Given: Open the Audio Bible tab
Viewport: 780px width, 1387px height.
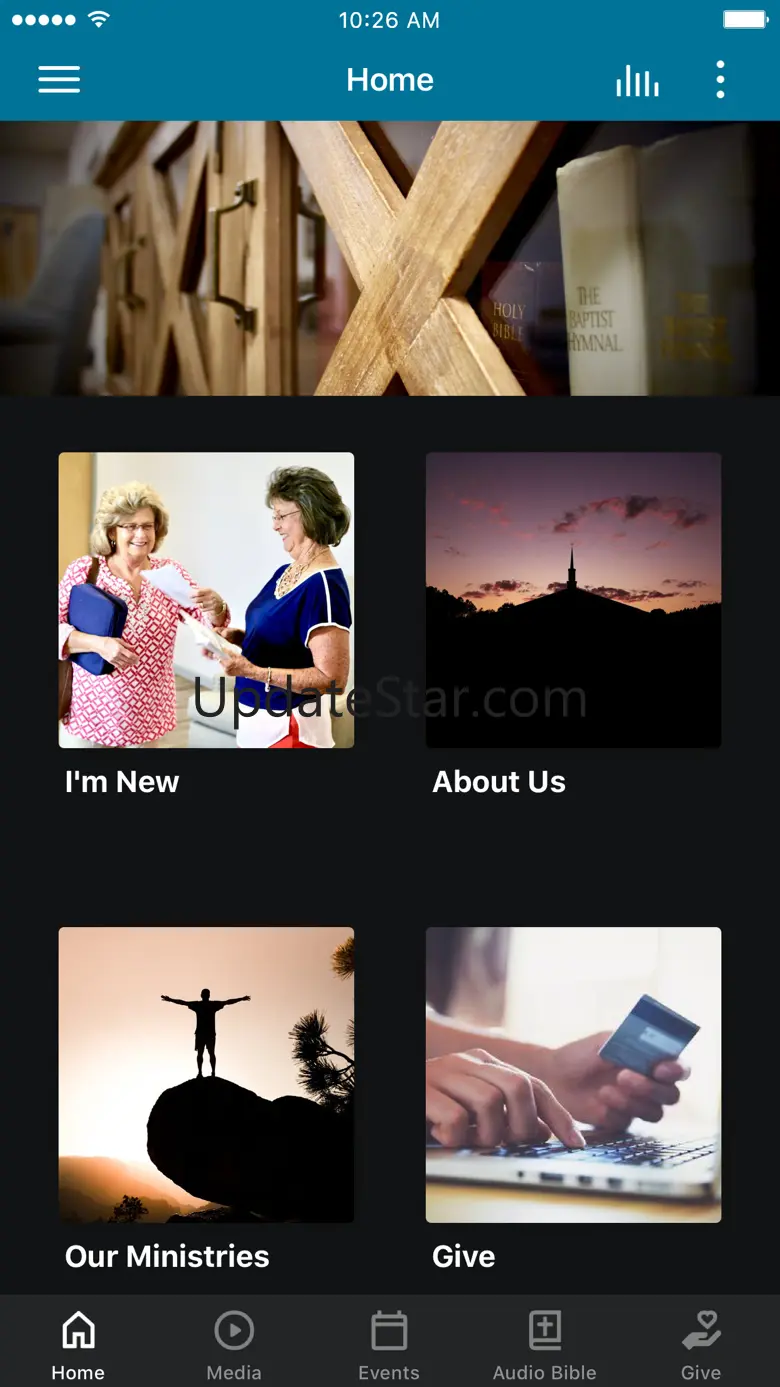Looking at the screenshot, I should (545, 1344).
